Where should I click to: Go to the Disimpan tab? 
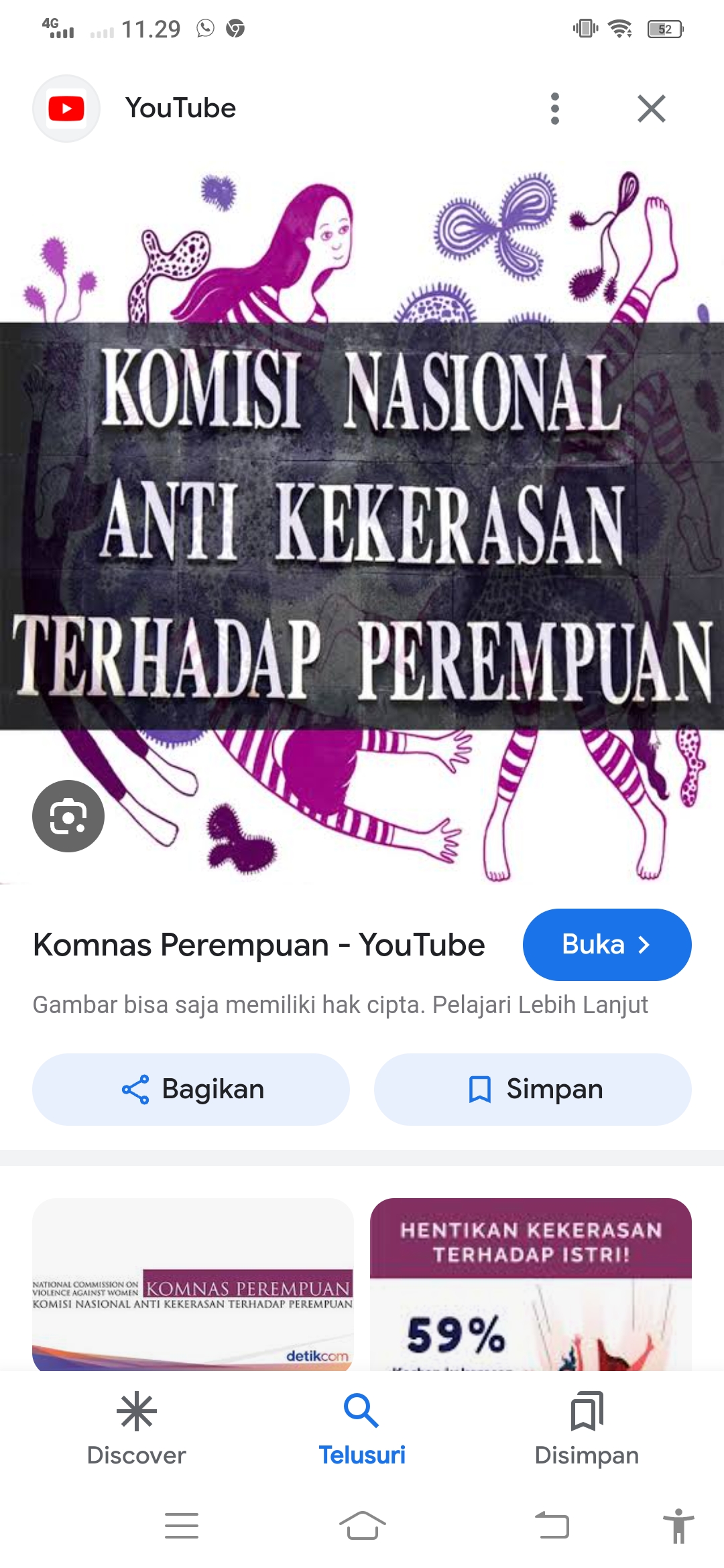click(x=587, y=1429)
